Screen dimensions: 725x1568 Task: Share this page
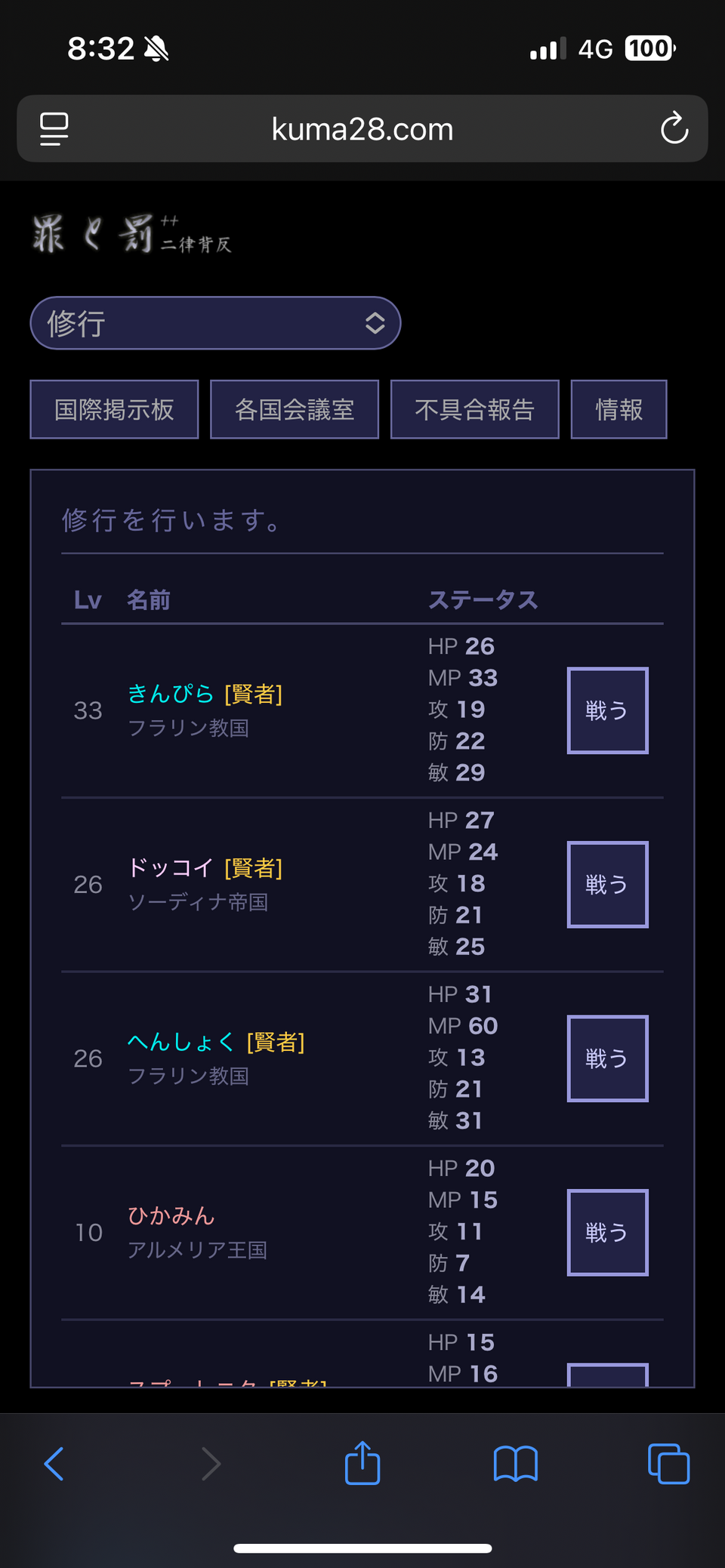point(362,1463)
